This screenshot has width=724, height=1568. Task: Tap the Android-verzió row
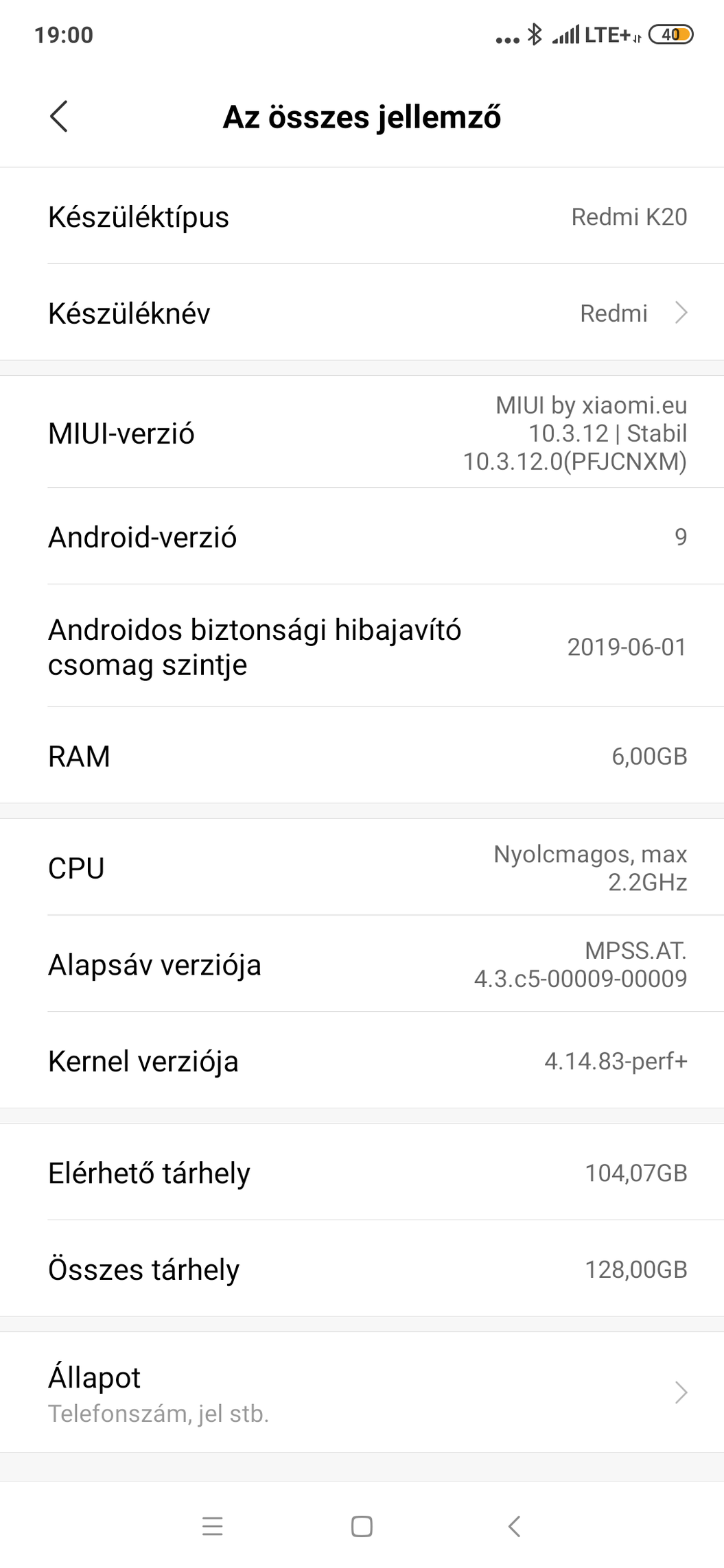click(362, 536)
